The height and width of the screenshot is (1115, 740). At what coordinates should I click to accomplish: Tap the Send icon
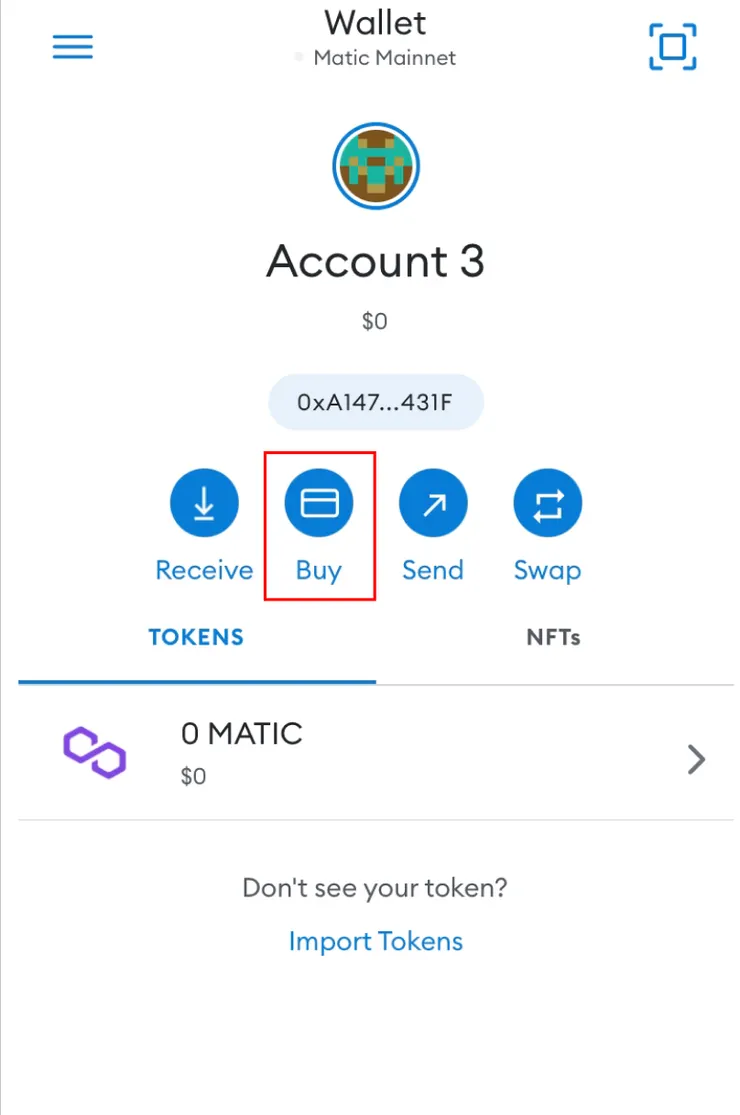(433, 503)
